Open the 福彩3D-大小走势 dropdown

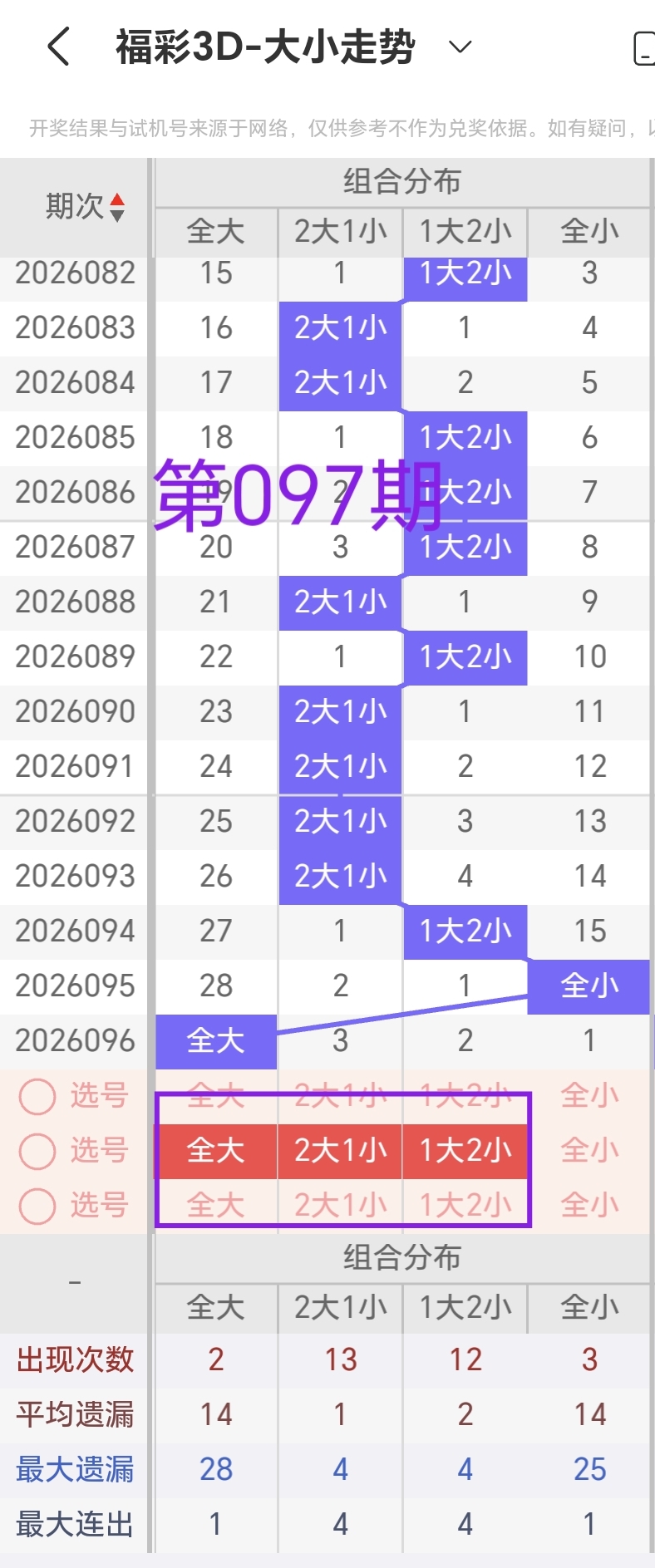[459, 47]
